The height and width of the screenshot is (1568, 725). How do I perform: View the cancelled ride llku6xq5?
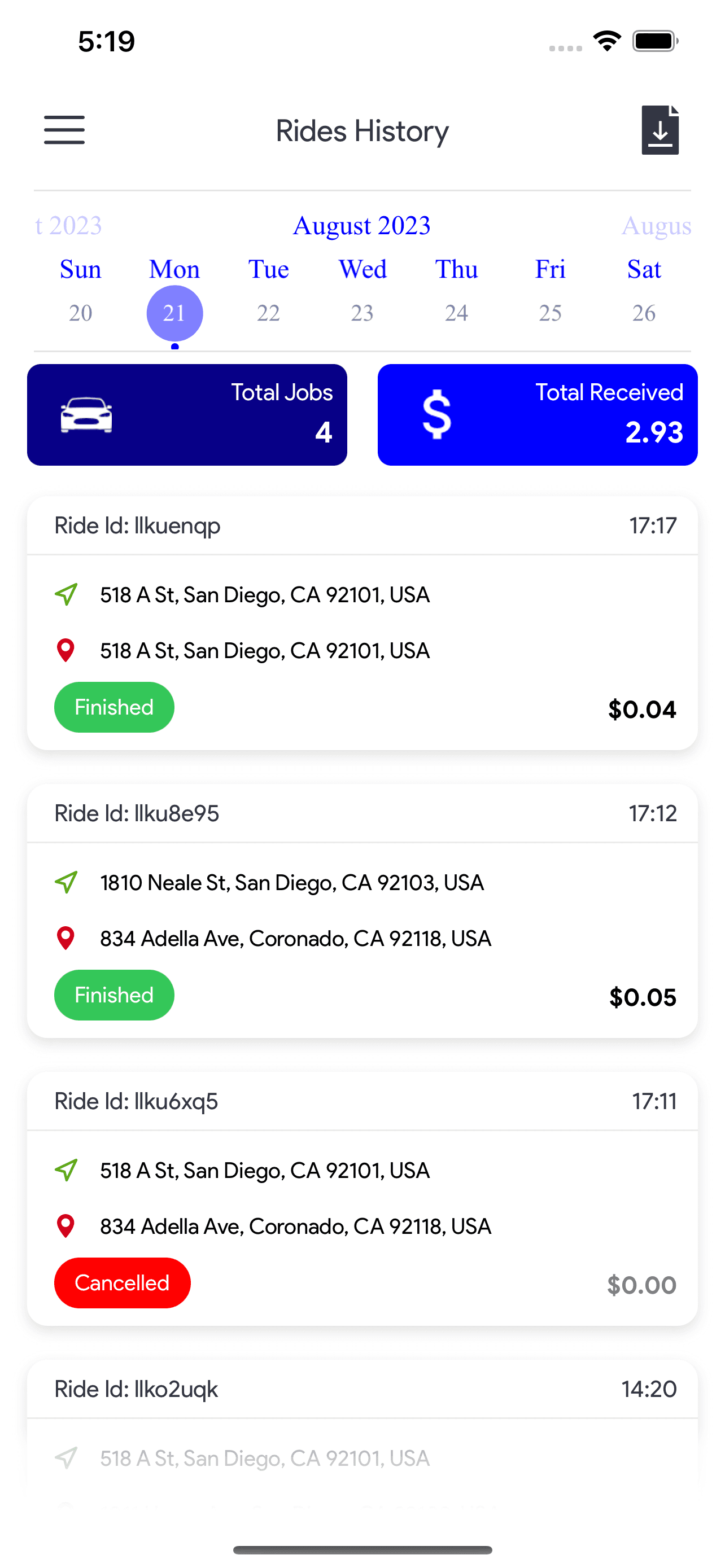pyautogui.click(x=362, y=1199)
